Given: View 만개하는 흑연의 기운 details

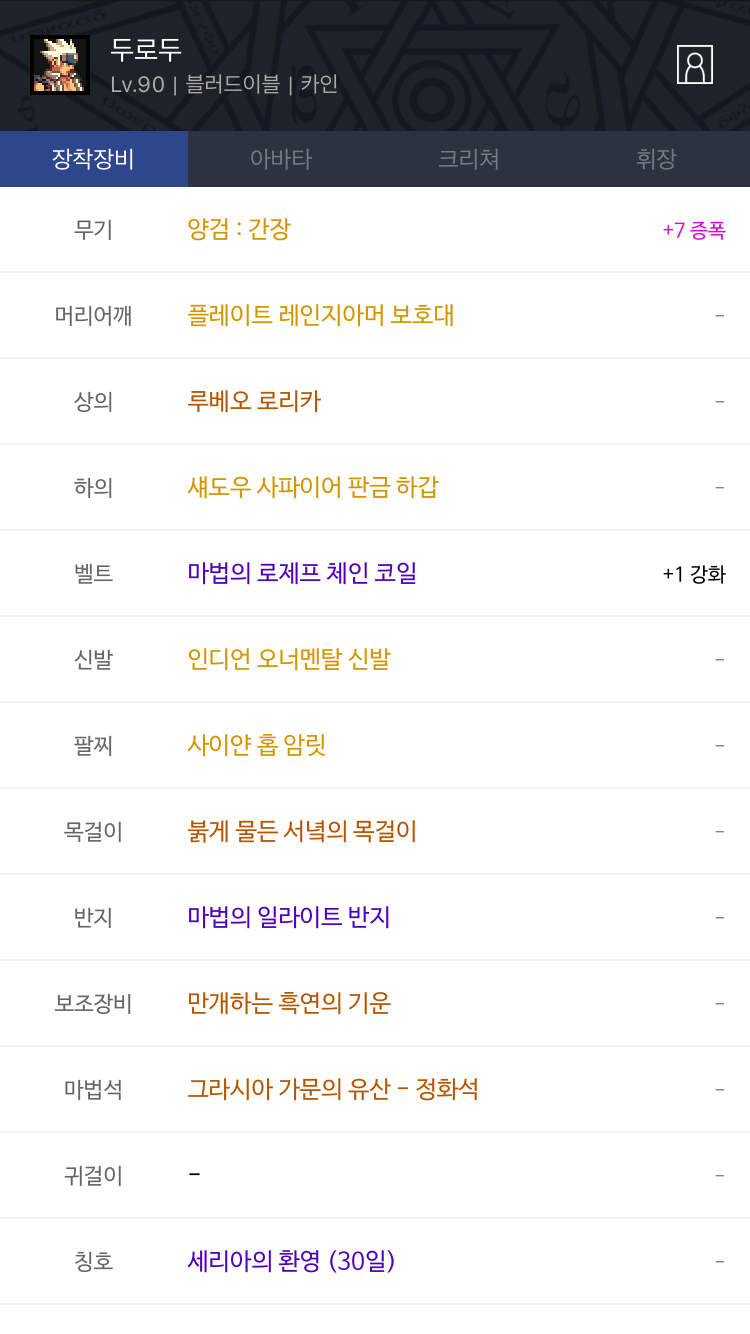Looking at the screenshot, I should [289, 1004].
